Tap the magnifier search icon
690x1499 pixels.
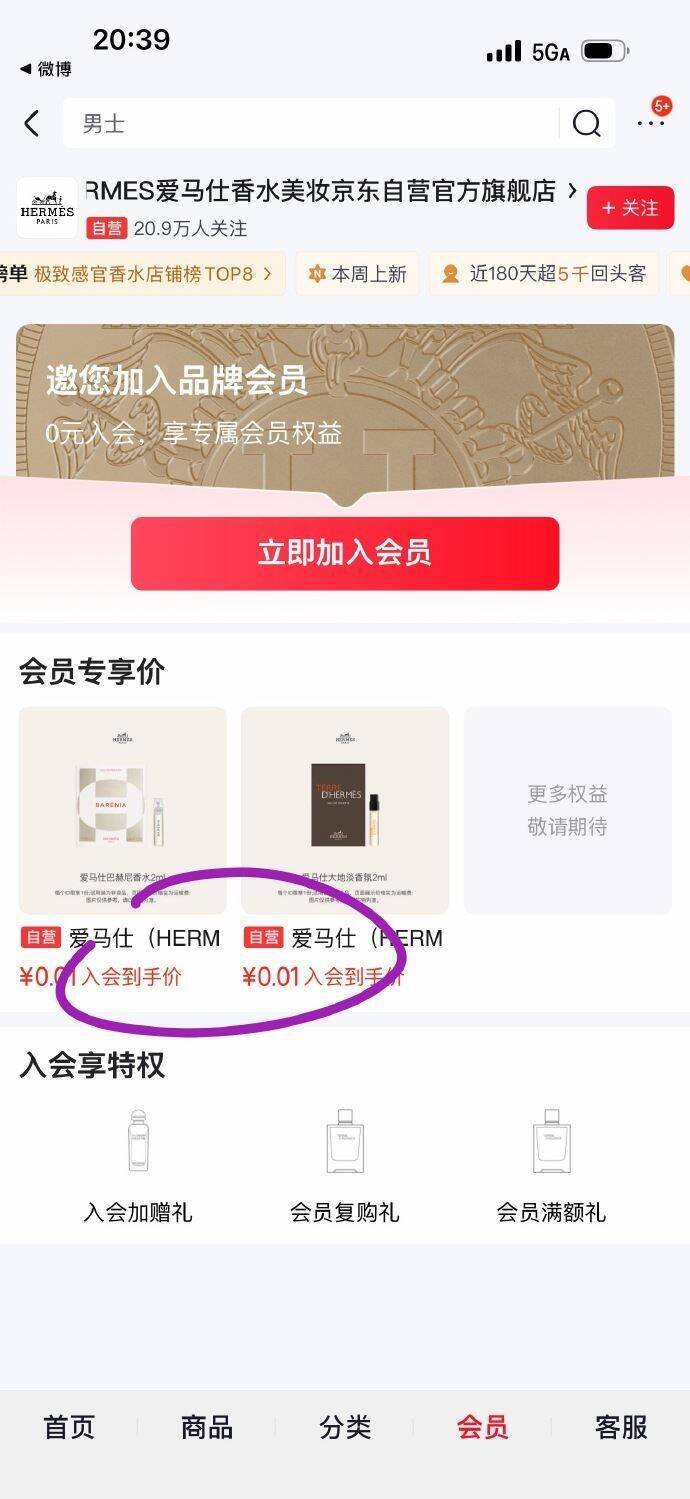586,124
